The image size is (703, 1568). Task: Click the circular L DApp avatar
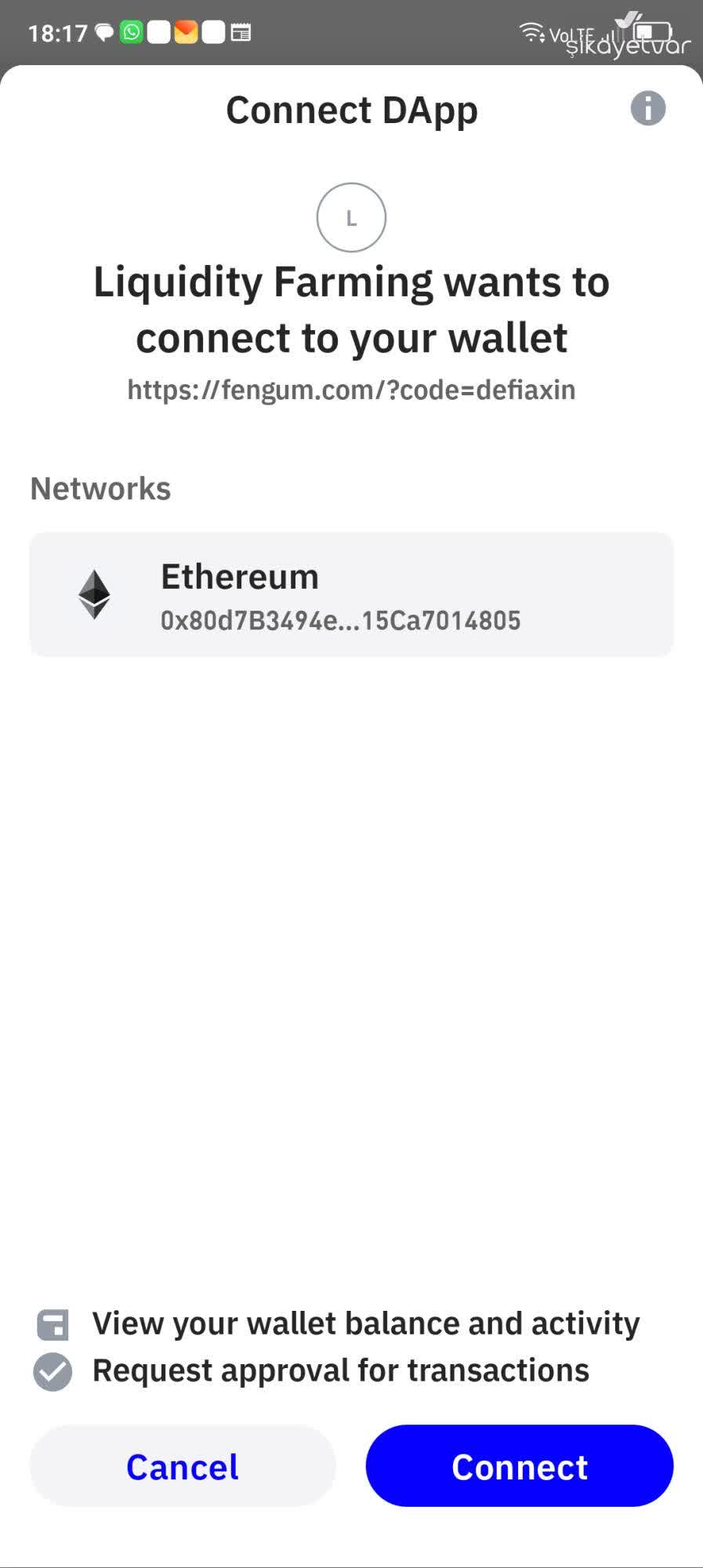coord(351,217)
